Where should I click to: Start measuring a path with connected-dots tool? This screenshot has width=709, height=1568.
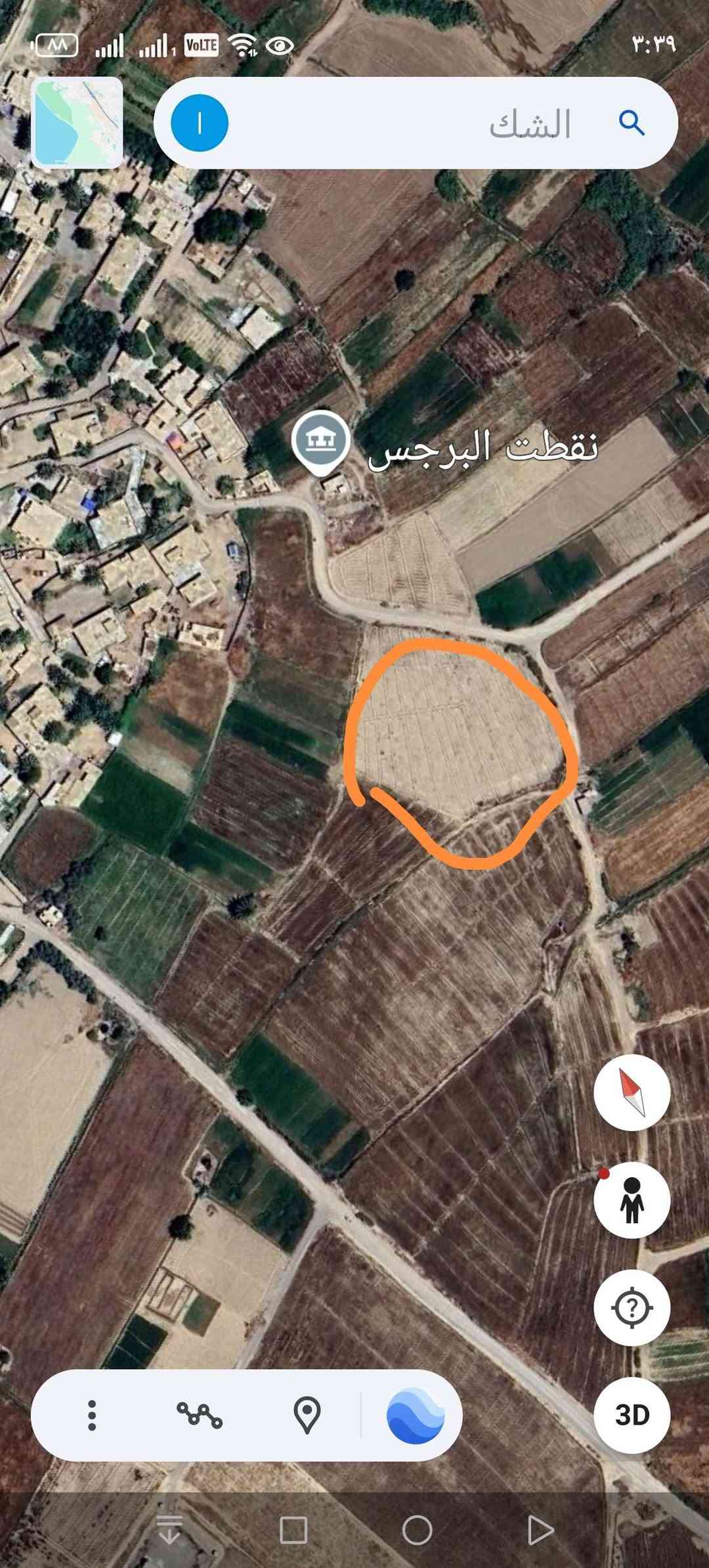[200, 1415]
